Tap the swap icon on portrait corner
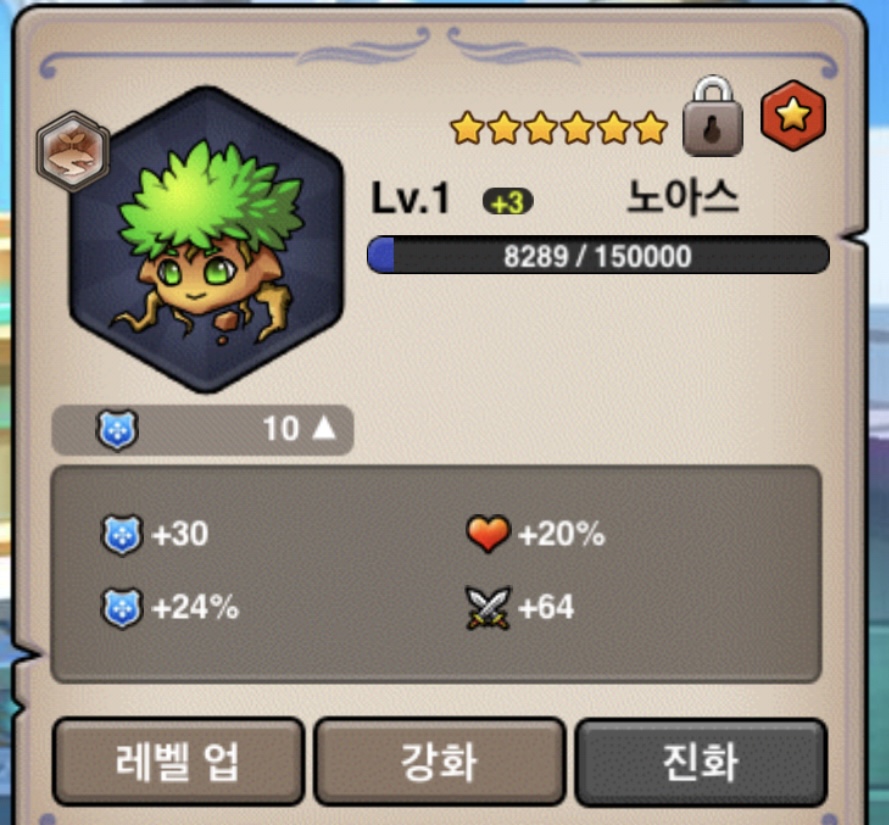The height and width of the screenshot is (825, 889). tap(72, 151)
